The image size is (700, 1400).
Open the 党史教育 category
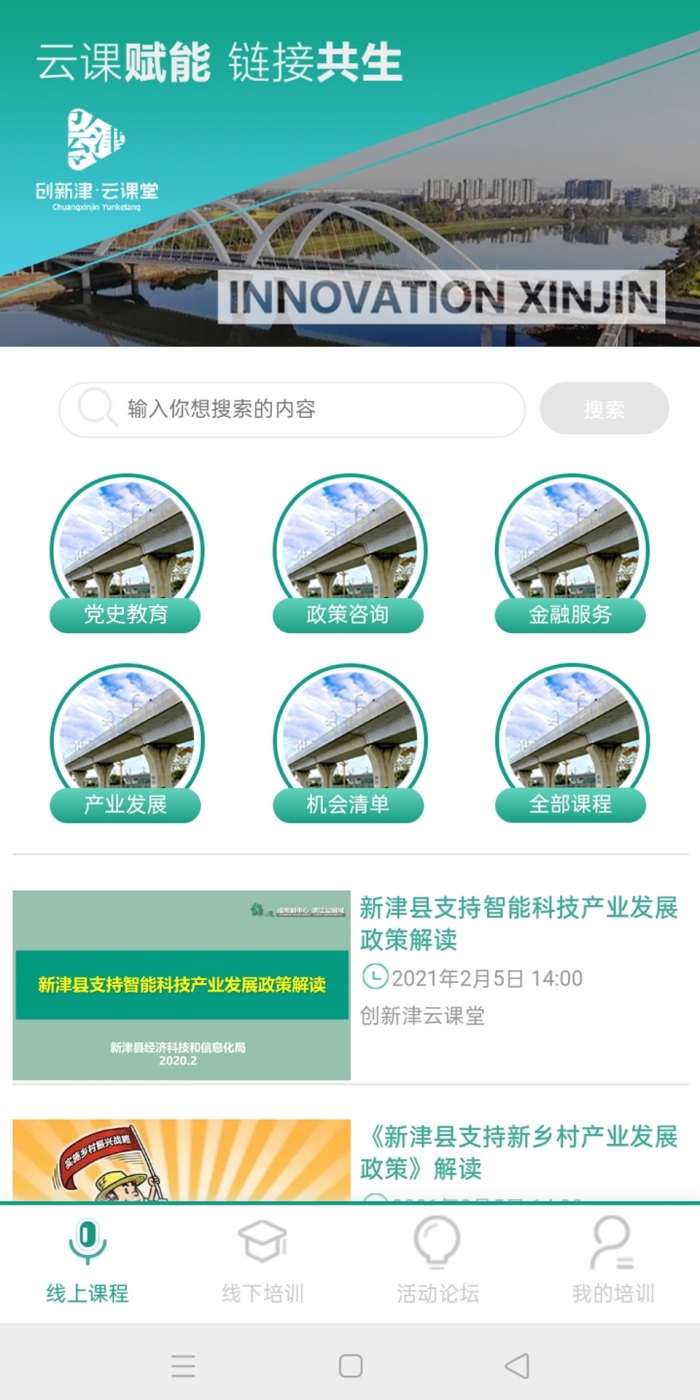[126, 555]
